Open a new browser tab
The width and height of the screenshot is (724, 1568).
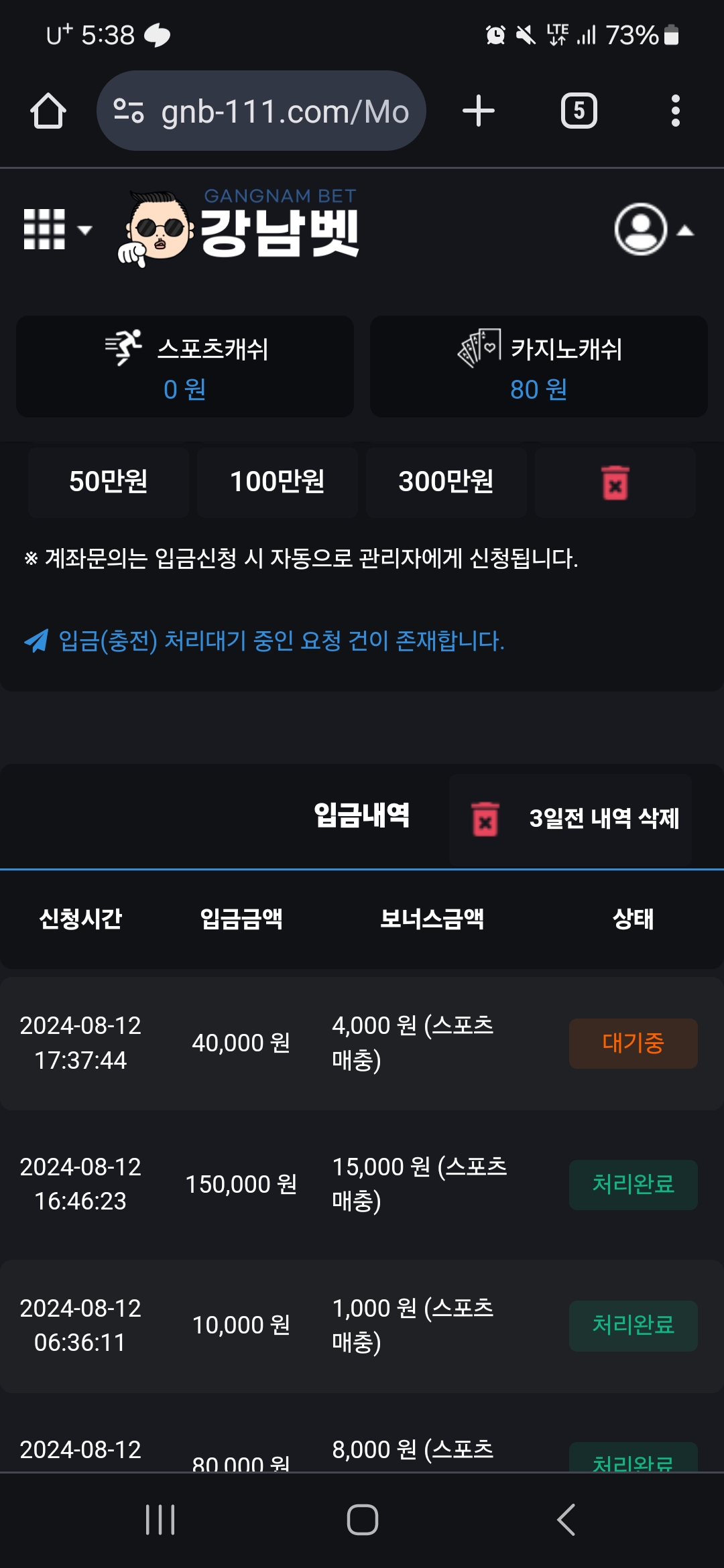point(479,111)
